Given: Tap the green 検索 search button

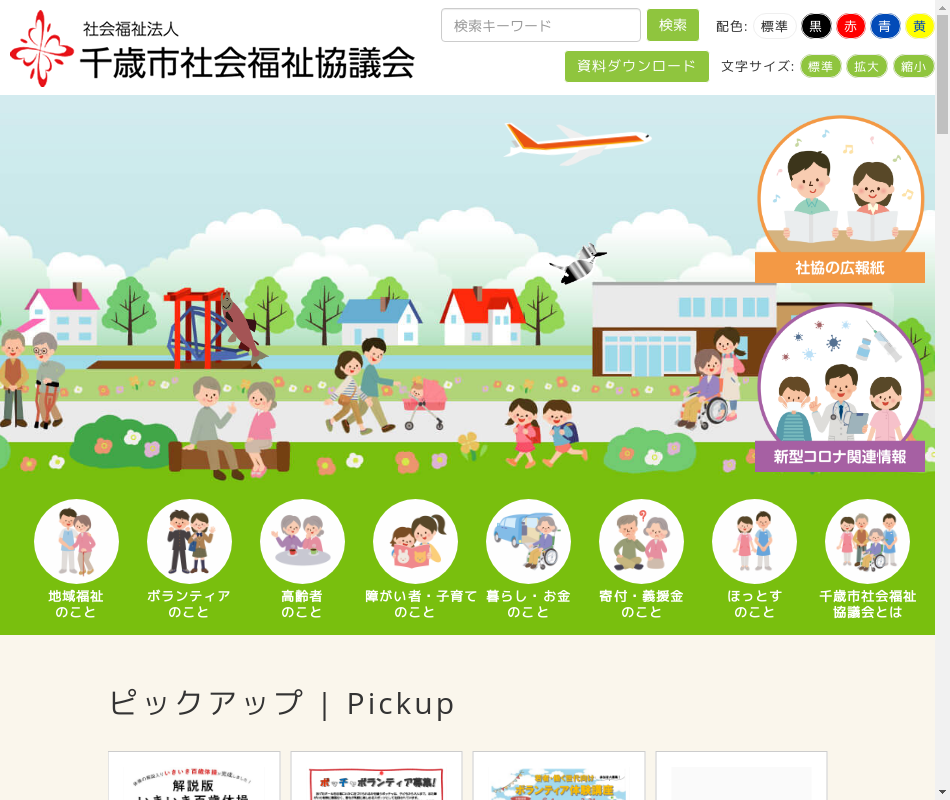Looking at the screenshot, I should coord(672,25).
